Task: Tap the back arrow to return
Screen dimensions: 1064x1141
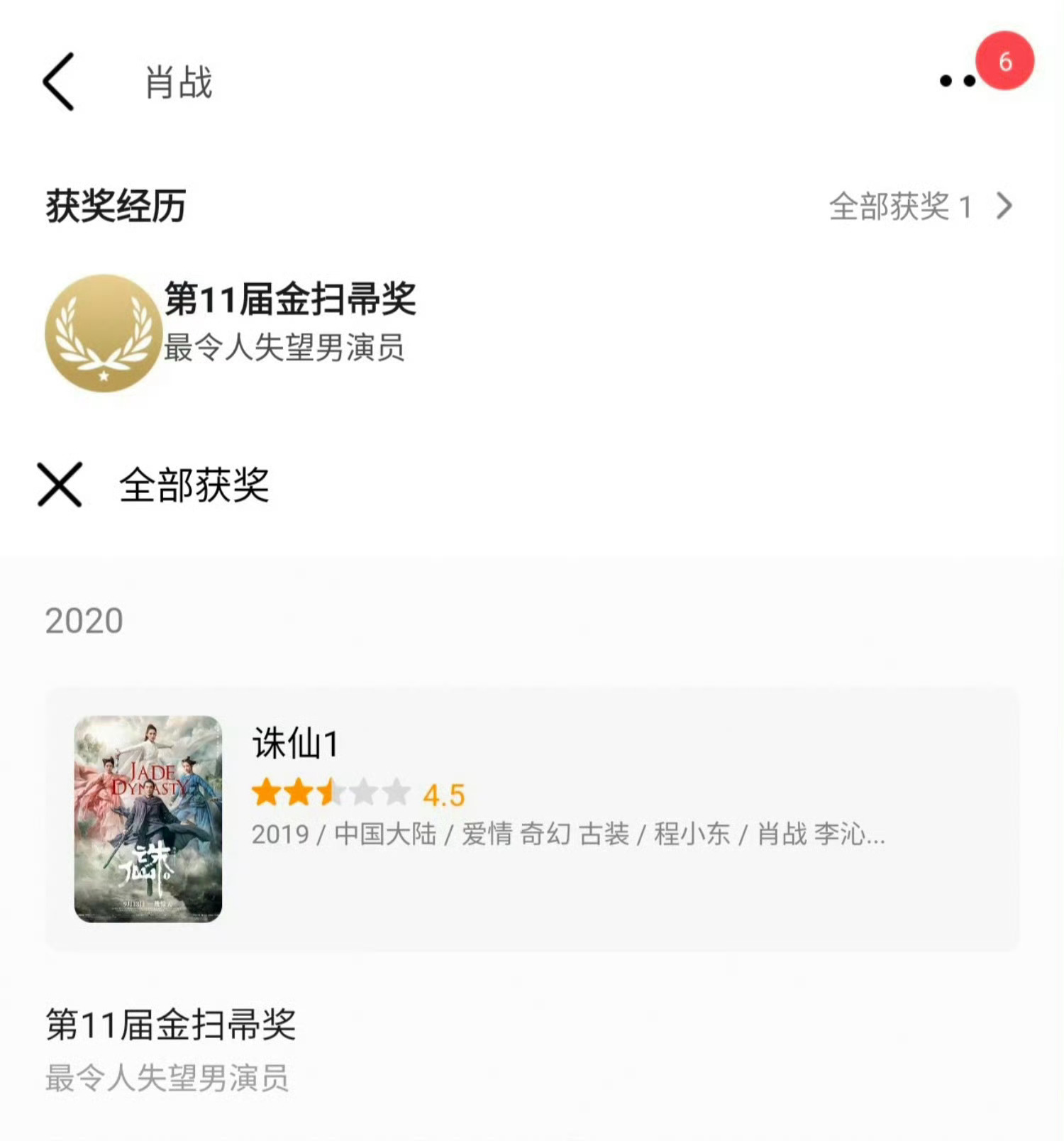Action: tap(60, 80)
